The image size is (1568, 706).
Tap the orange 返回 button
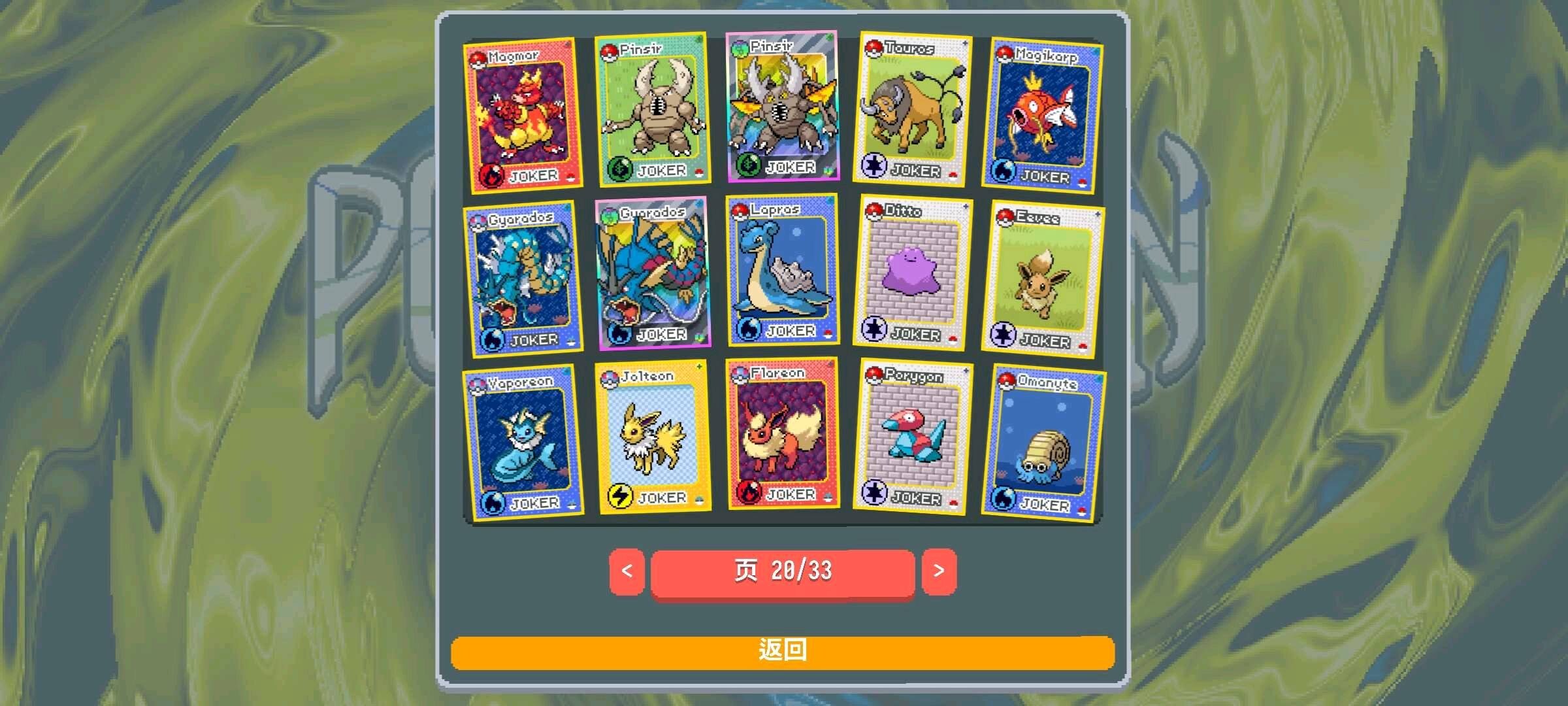click(x=783, y=652)
